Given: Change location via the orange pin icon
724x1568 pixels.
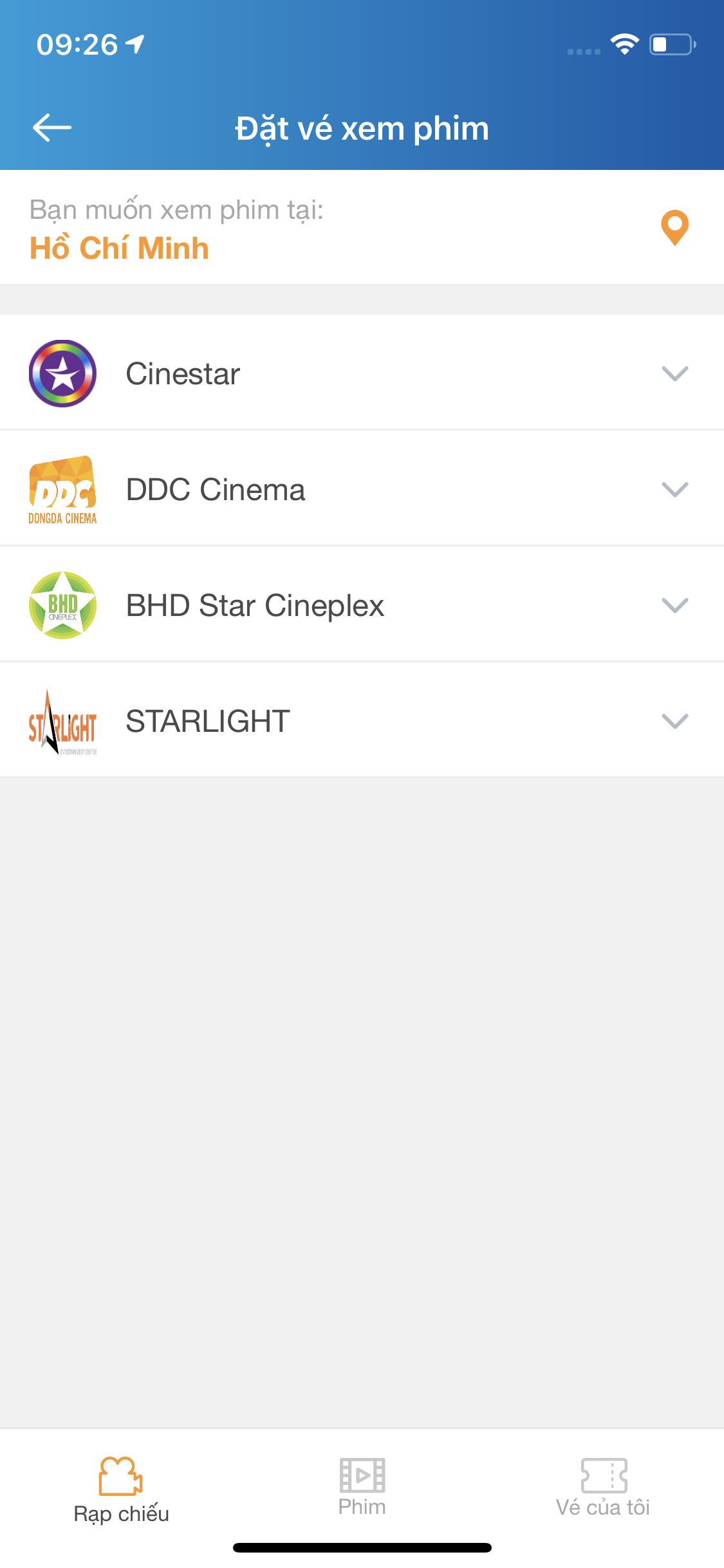Looking at the screenshot, I should (674, 228).
